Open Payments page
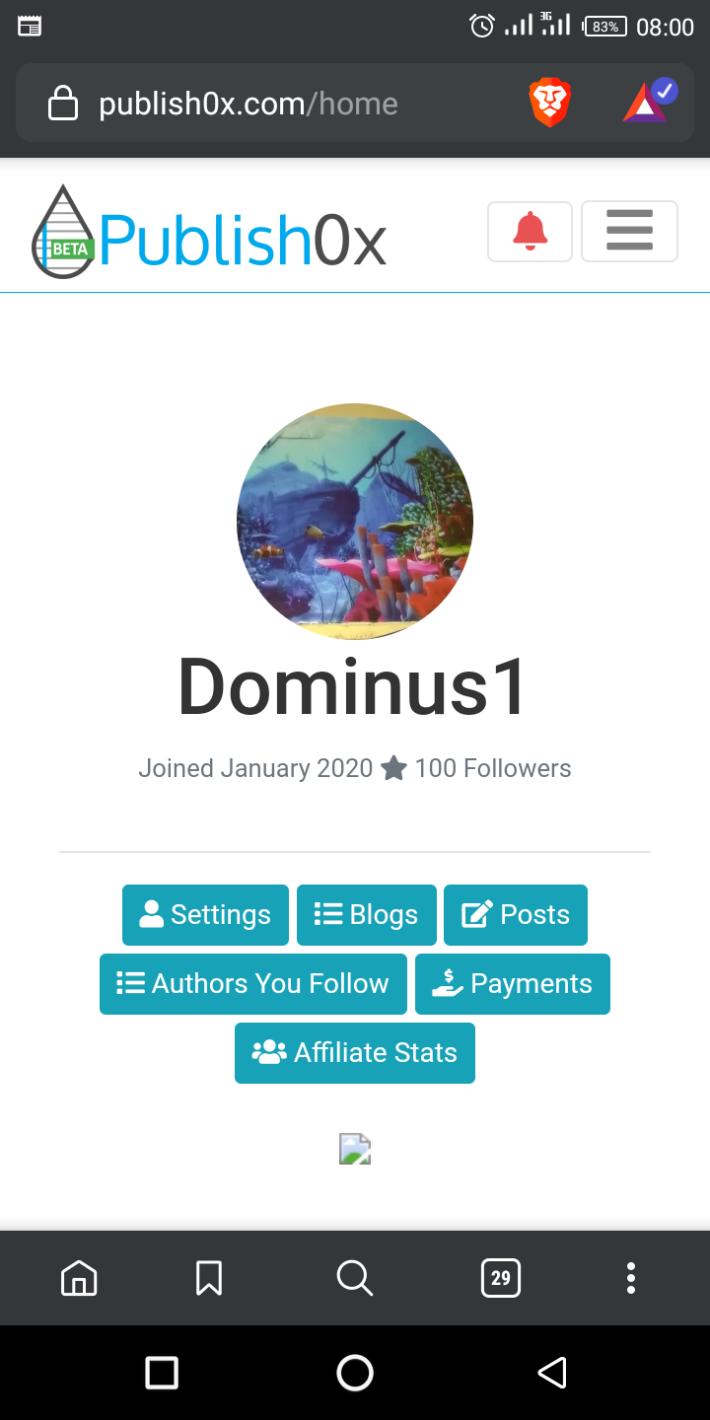This screenshot has height=1420, width=710. (x=512, y=984)
